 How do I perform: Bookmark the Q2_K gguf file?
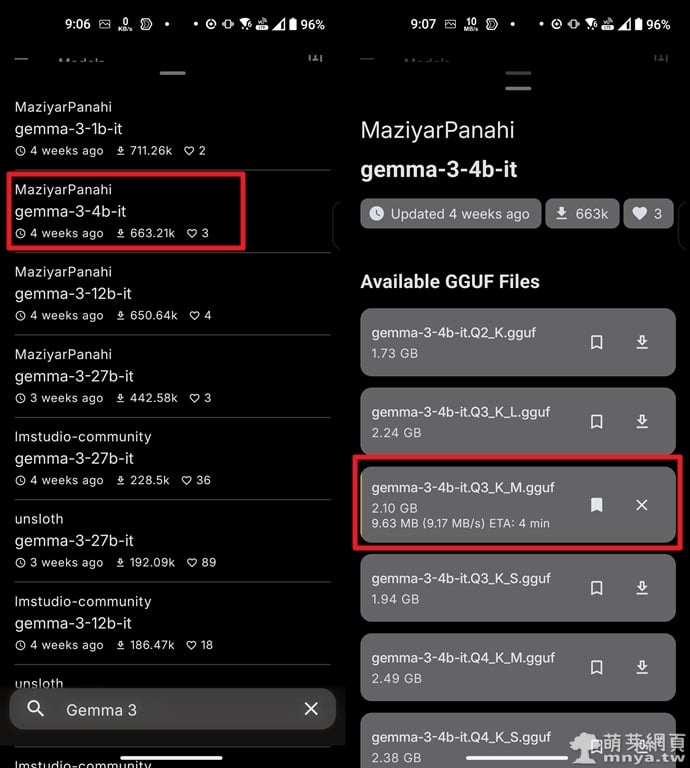597,342
